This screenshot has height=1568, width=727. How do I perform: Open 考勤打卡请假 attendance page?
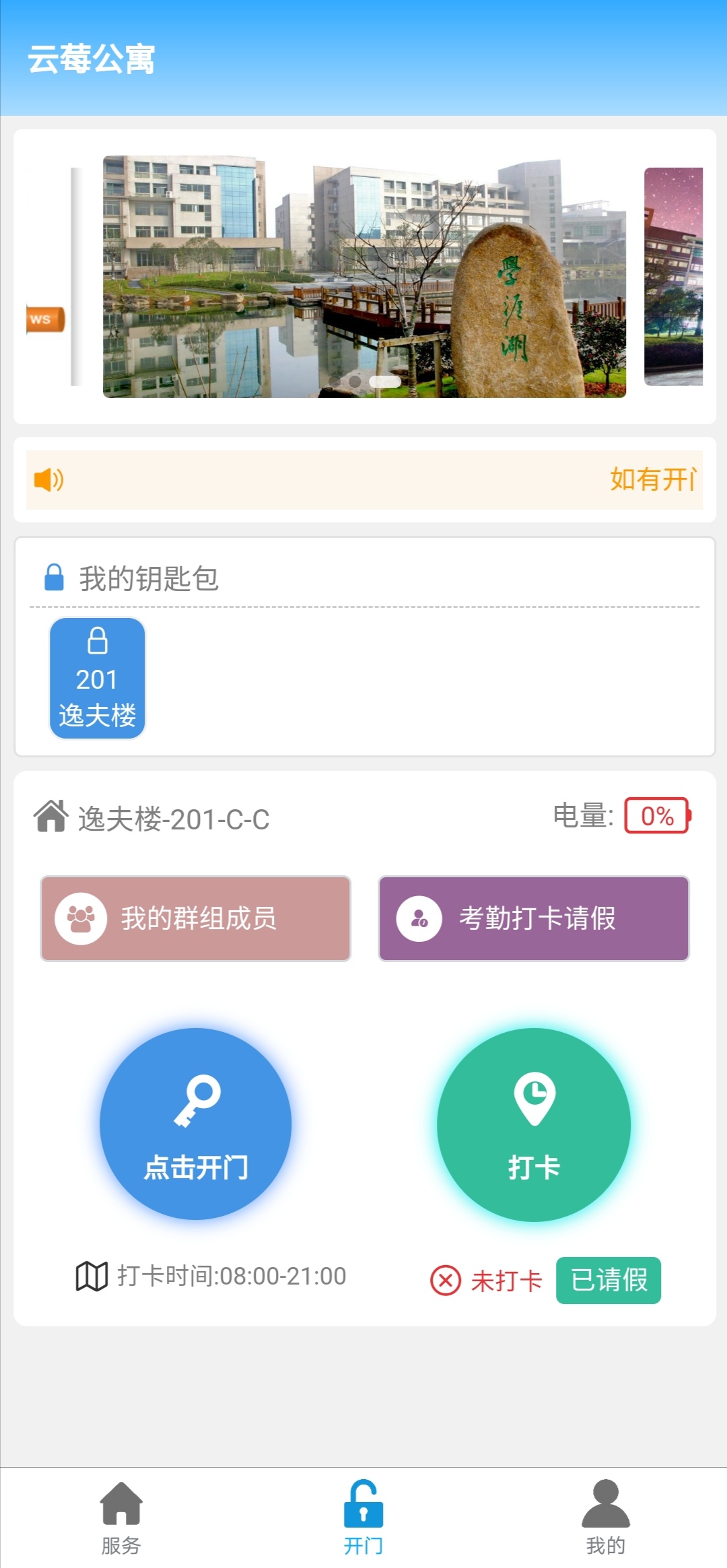[x=534, y=918]
